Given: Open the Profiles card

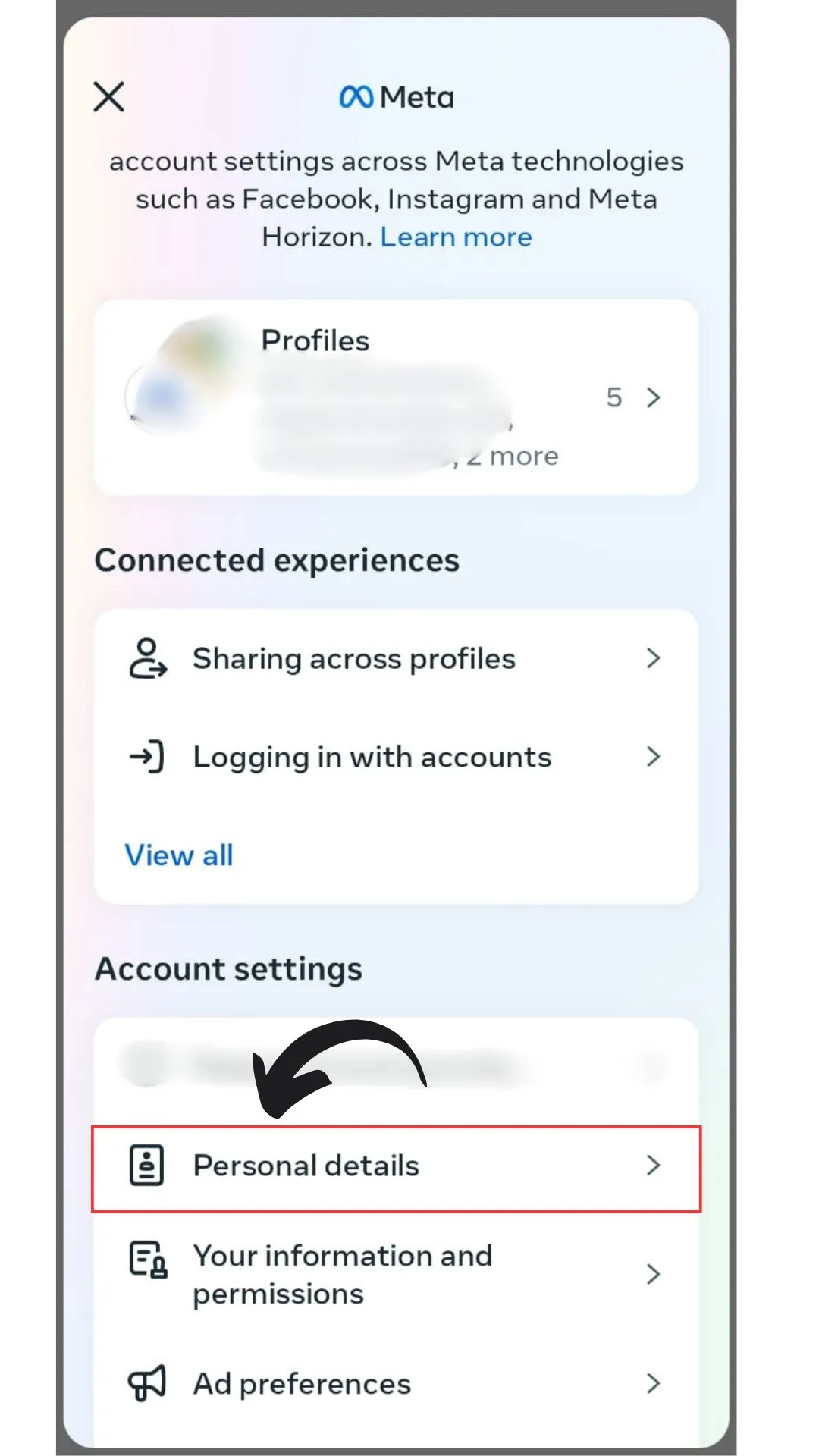Looking at the screenshot, I should 396,397.
